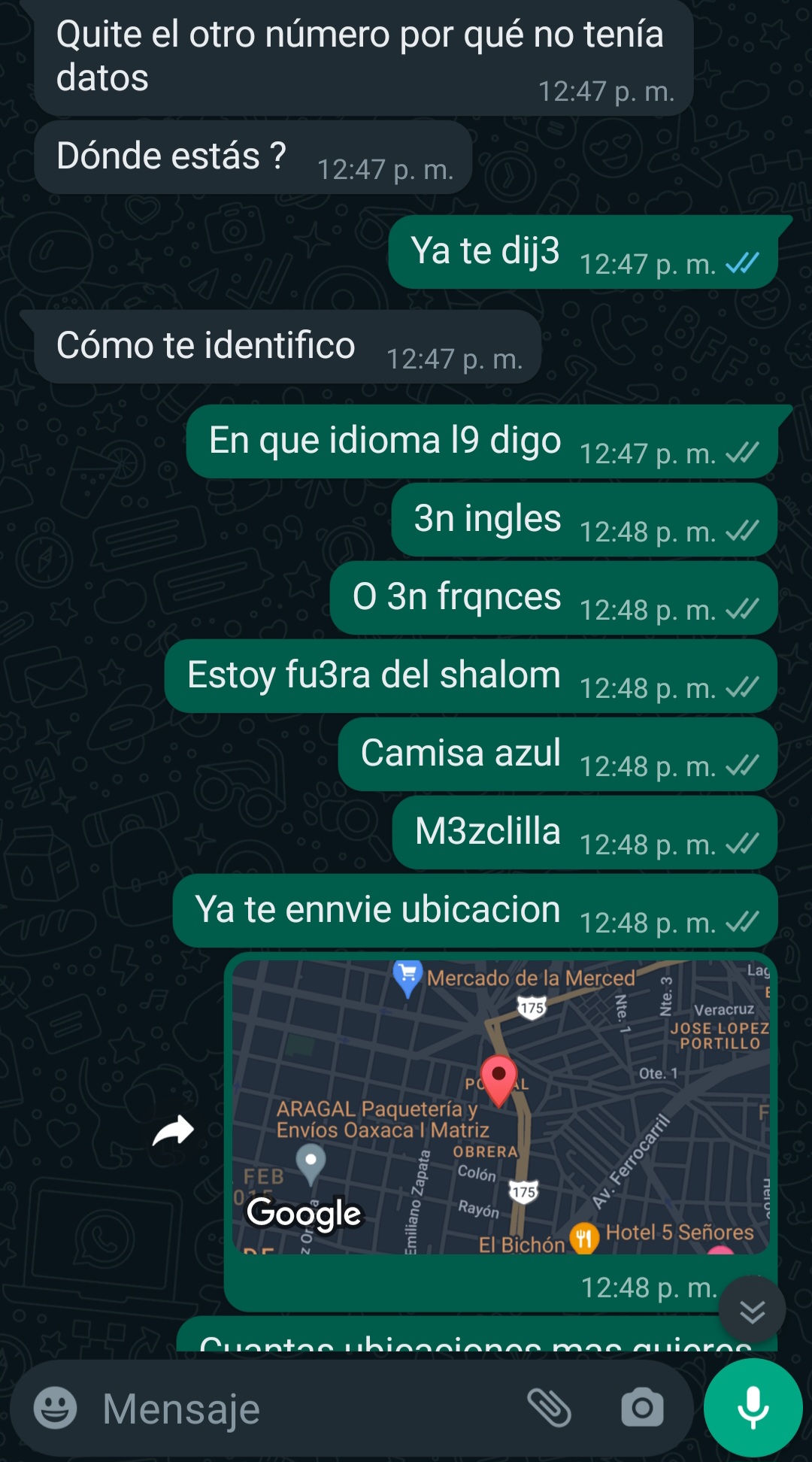
Task: Record a voice message with the microphone
Action: [753, 1408]
